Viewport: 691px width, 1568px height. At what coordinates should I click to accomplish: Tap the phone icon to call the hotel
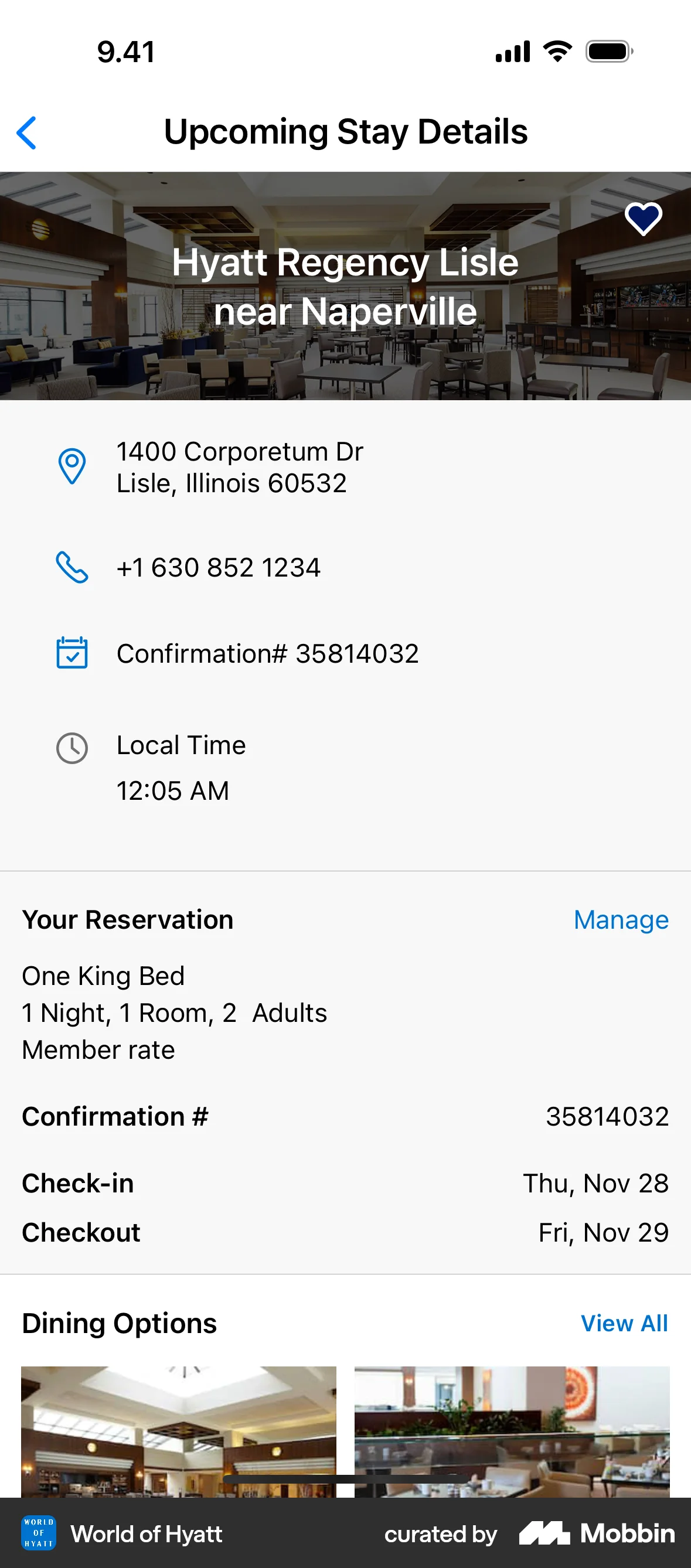72,567
